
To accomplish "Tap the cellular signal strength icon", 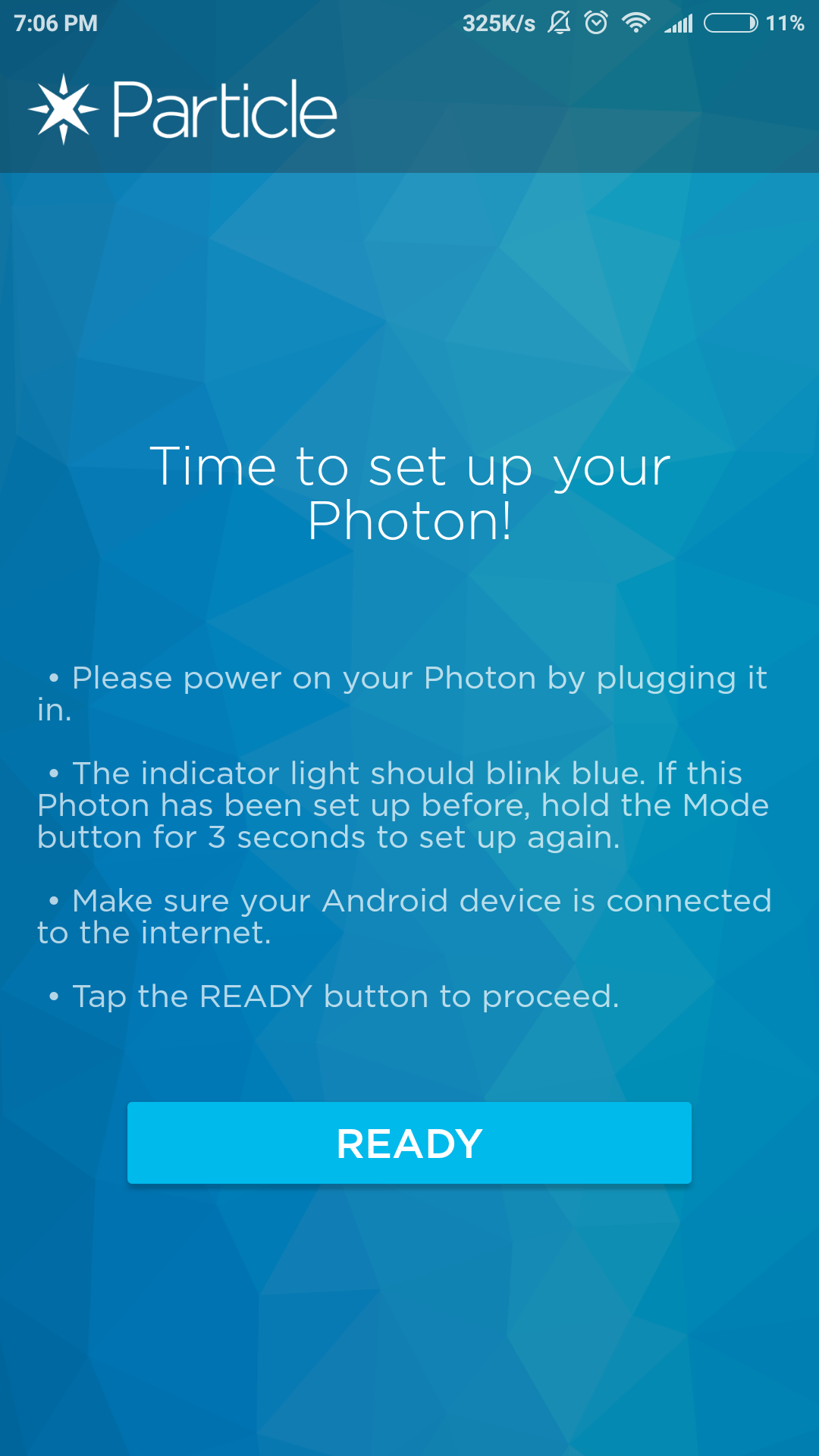I will tap(679, 23).
